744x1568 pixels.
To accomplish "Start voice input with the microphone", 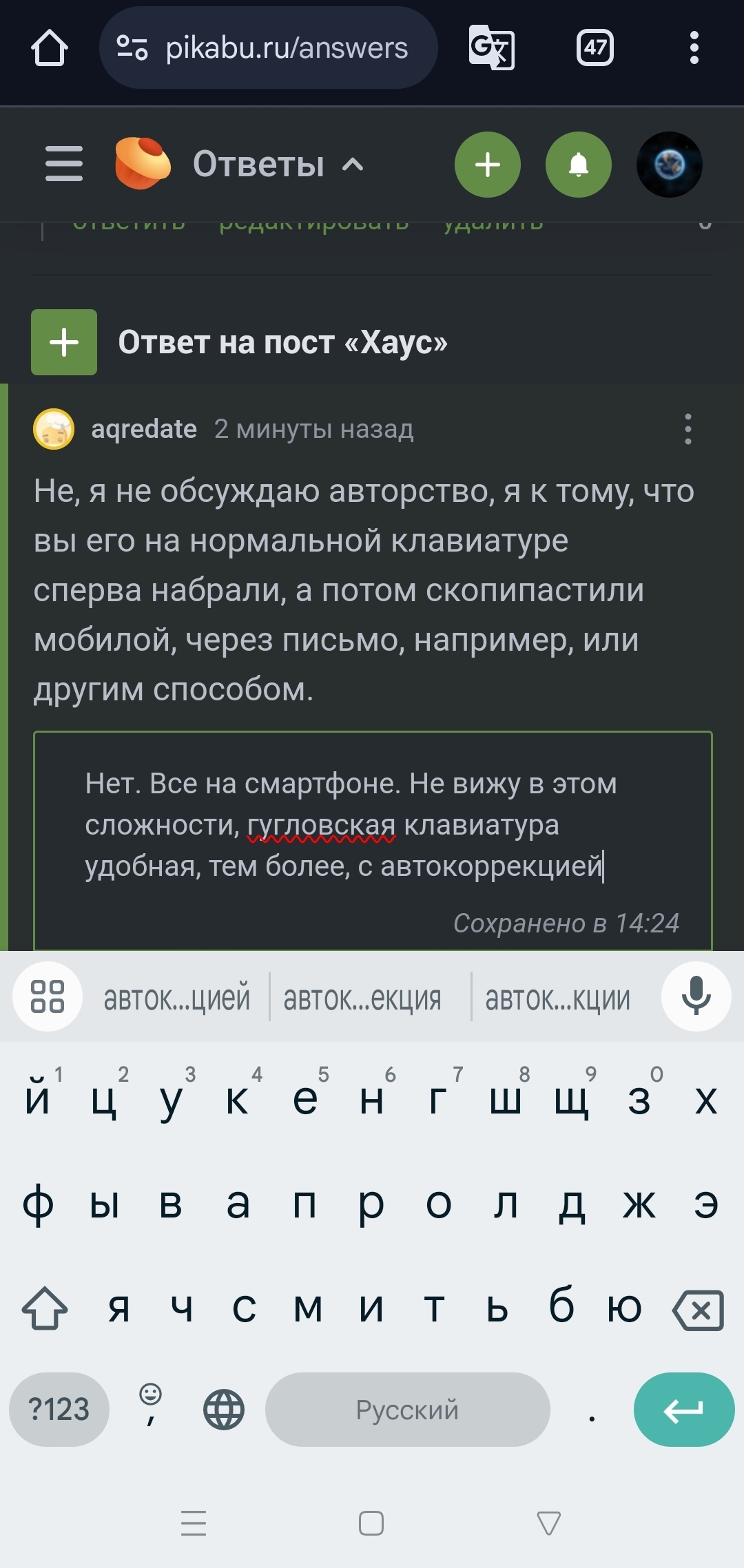I will coord(696,996).
